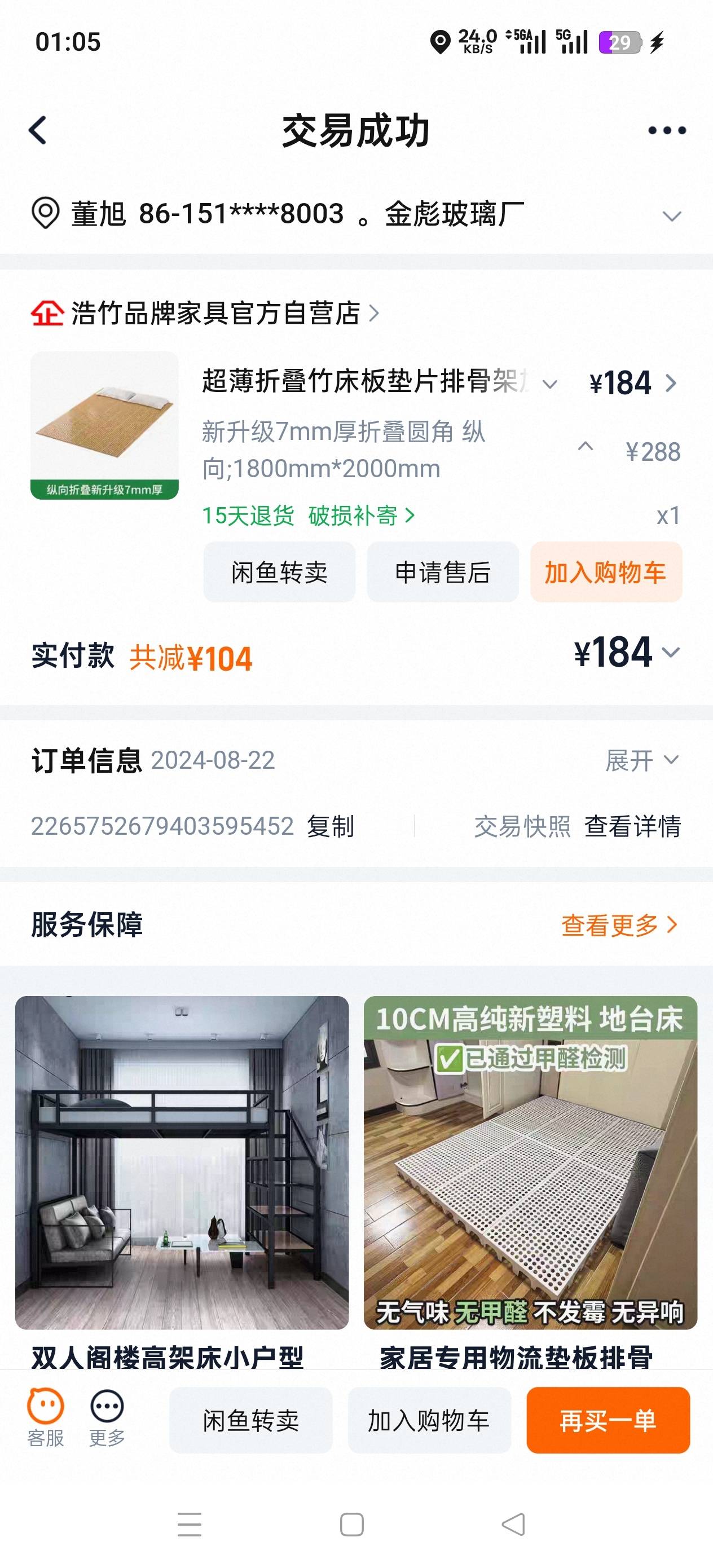The image size is (713, 1568).
Task: Open the 交易快照 transaction snapshot
Action: coord(522,827)
